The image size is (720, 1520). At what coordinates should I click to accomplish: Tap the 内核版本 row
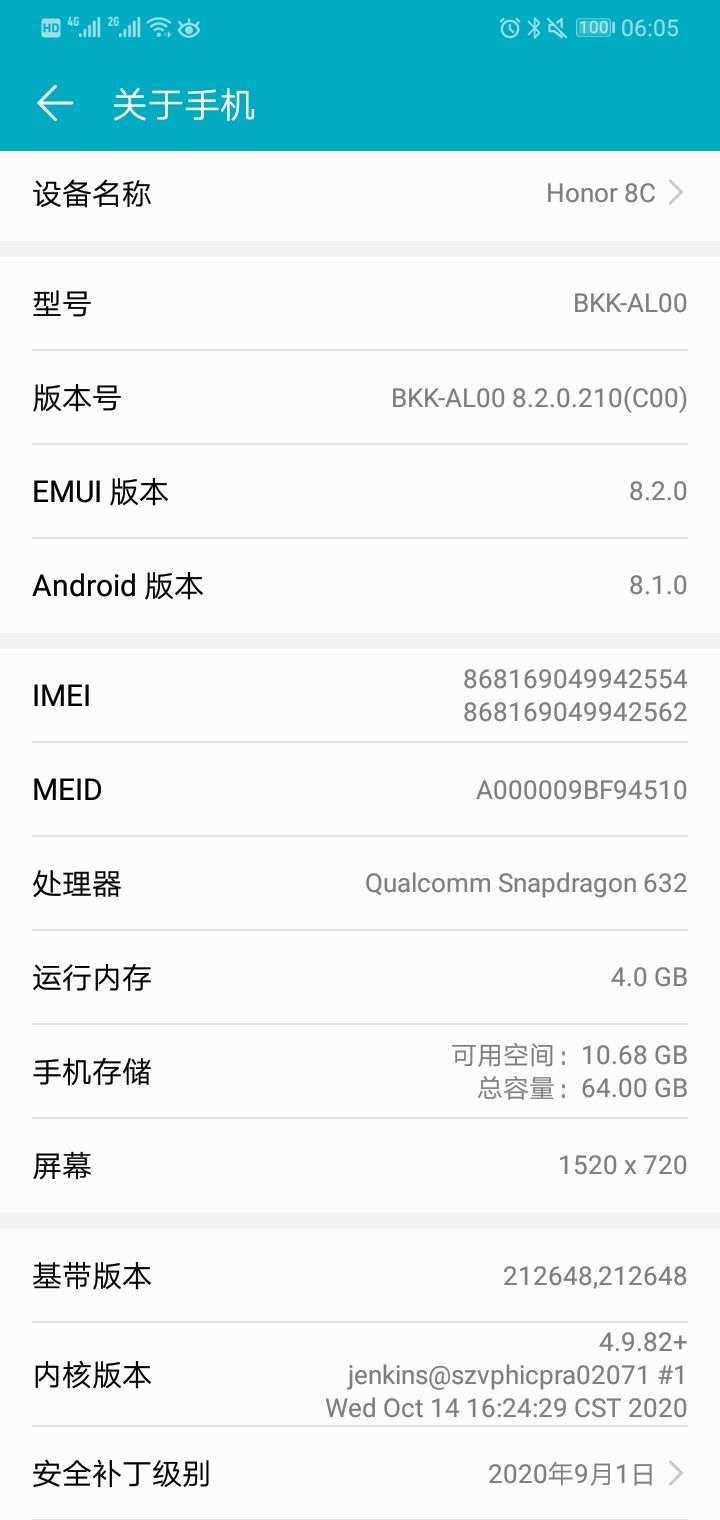(x=360, y=1375)
